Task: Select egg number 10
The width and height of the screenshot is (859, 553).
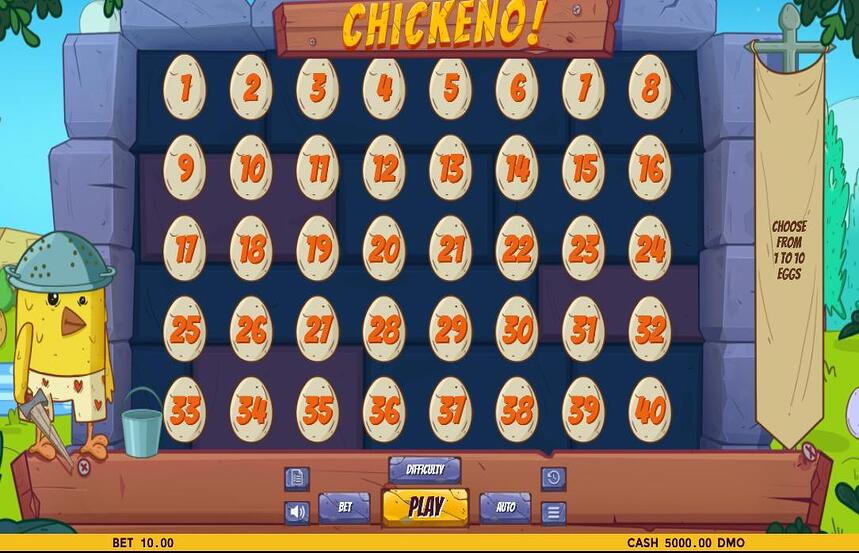Action: pyautogui.click(x=251, y=168)
